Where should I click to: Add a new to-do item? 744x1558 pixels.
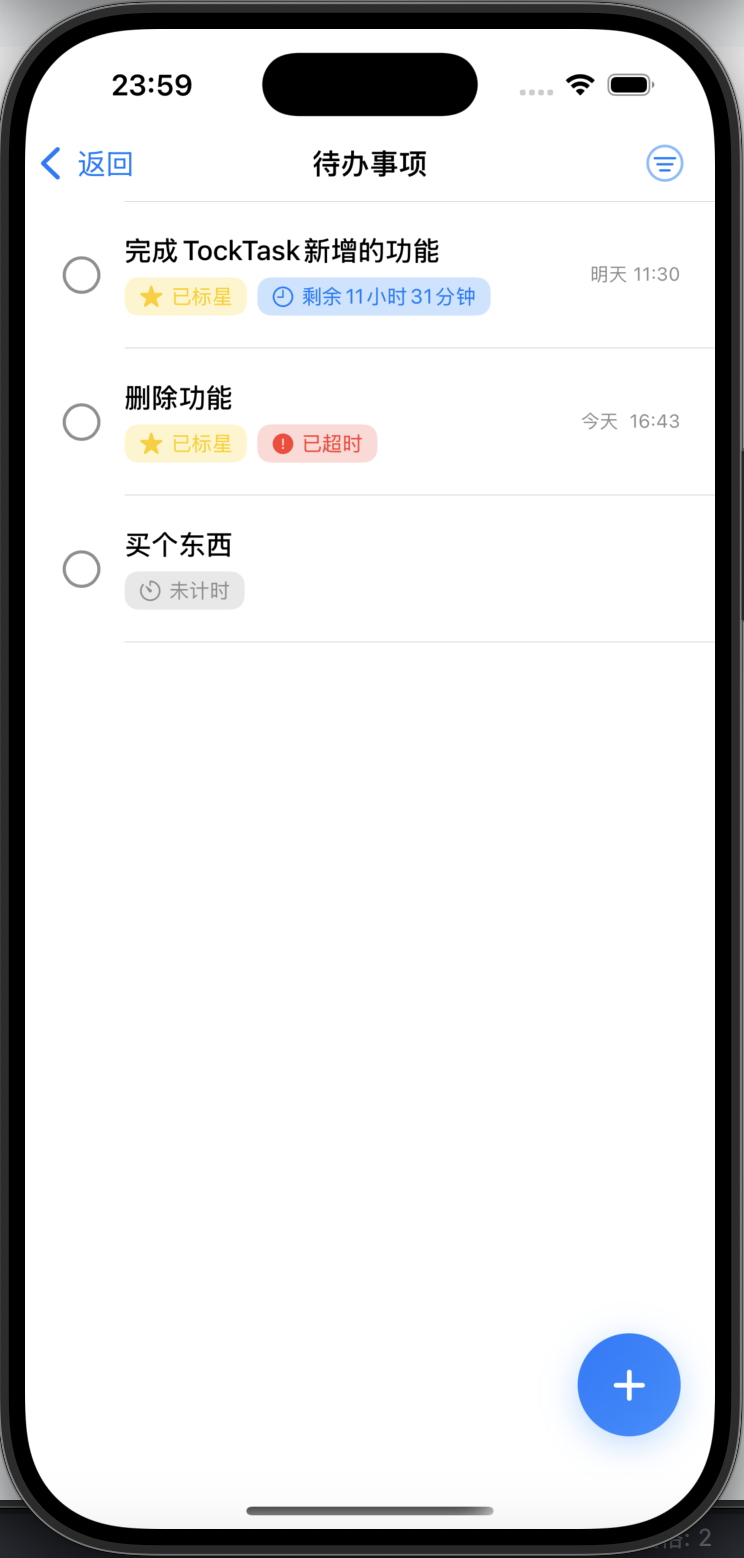click(x=628, y=1385)
